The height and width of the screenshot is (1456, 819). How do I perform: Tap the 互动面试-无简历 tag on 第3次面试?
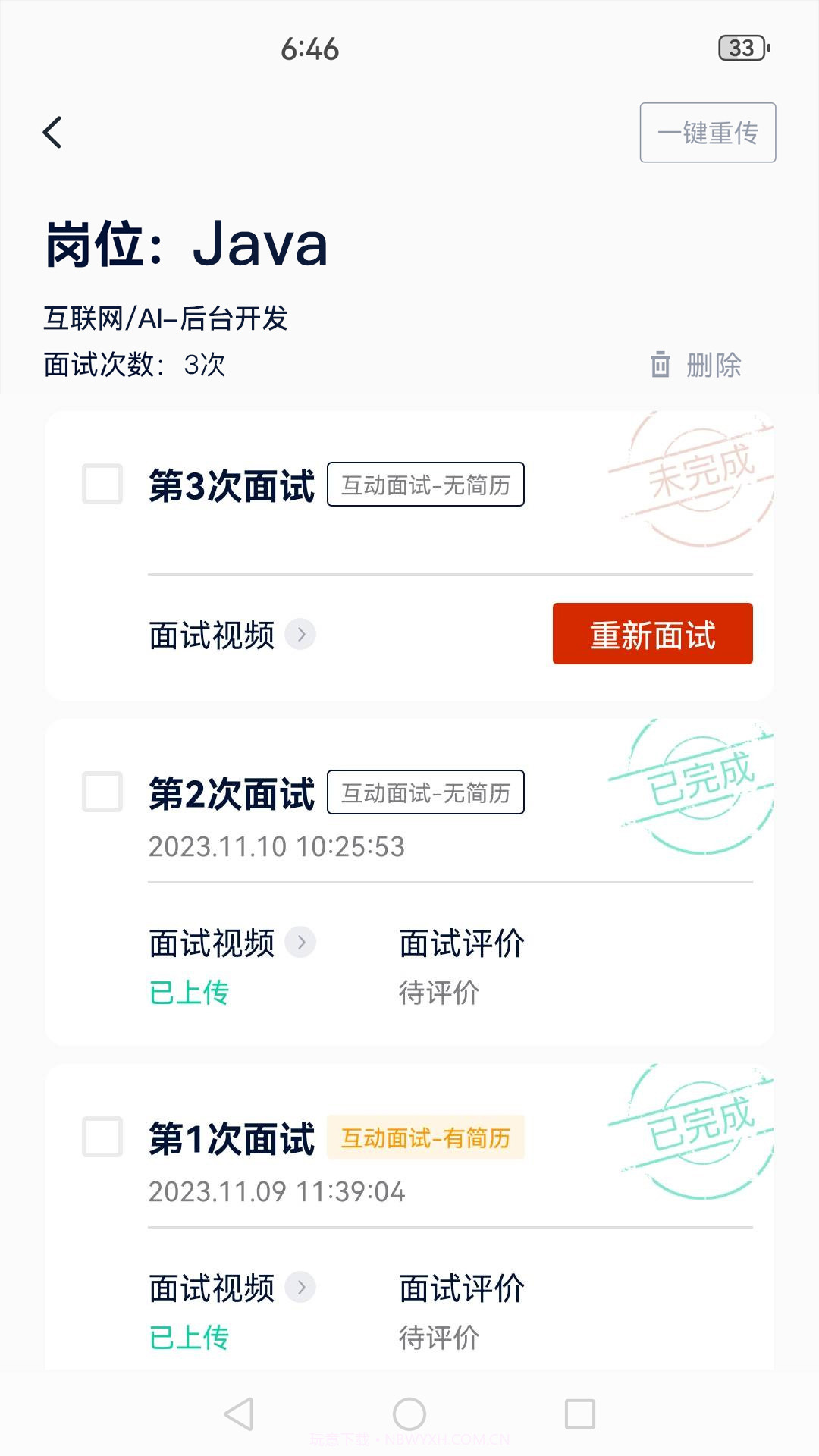[425, 484]
